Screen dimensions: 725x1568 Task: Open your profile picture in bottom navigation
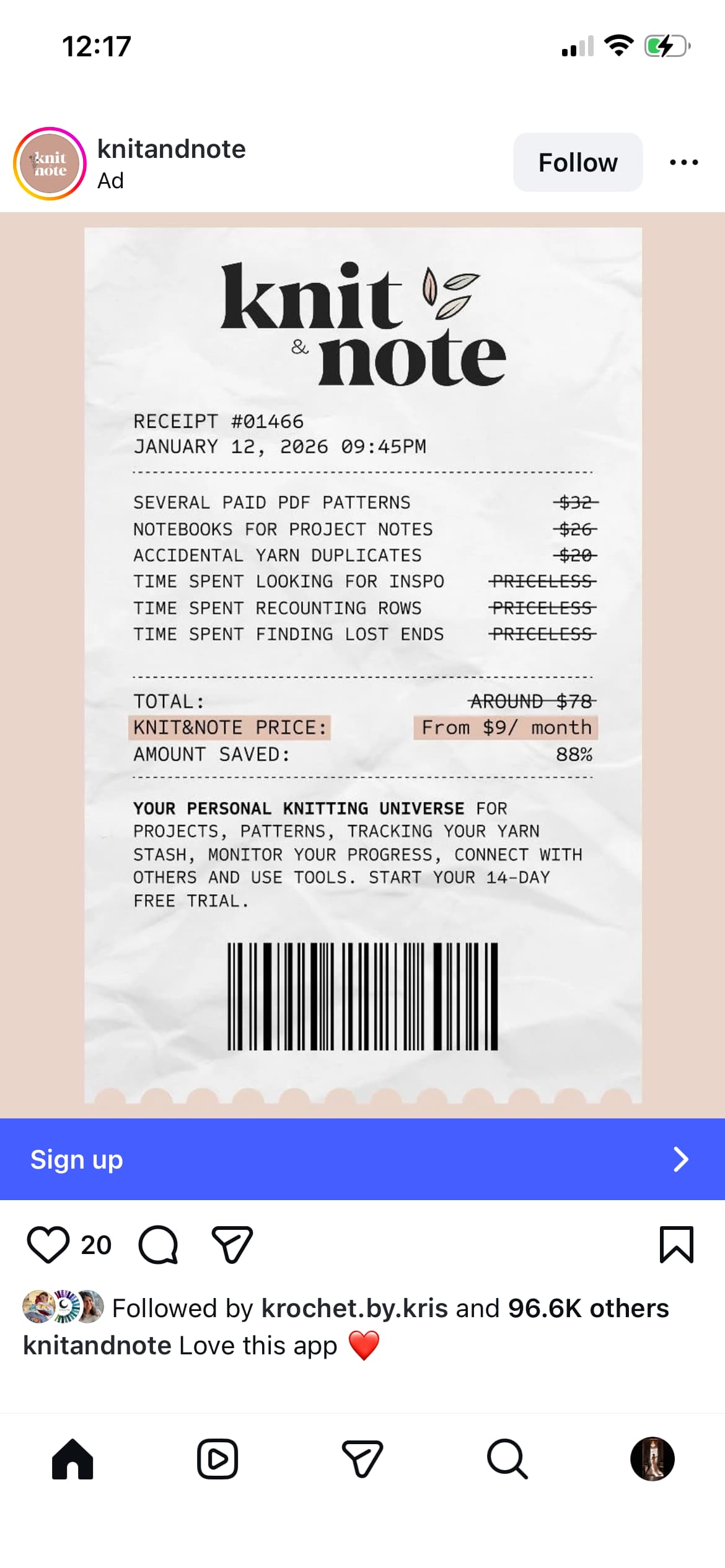pyautogui.click(x=651, y=1458)
